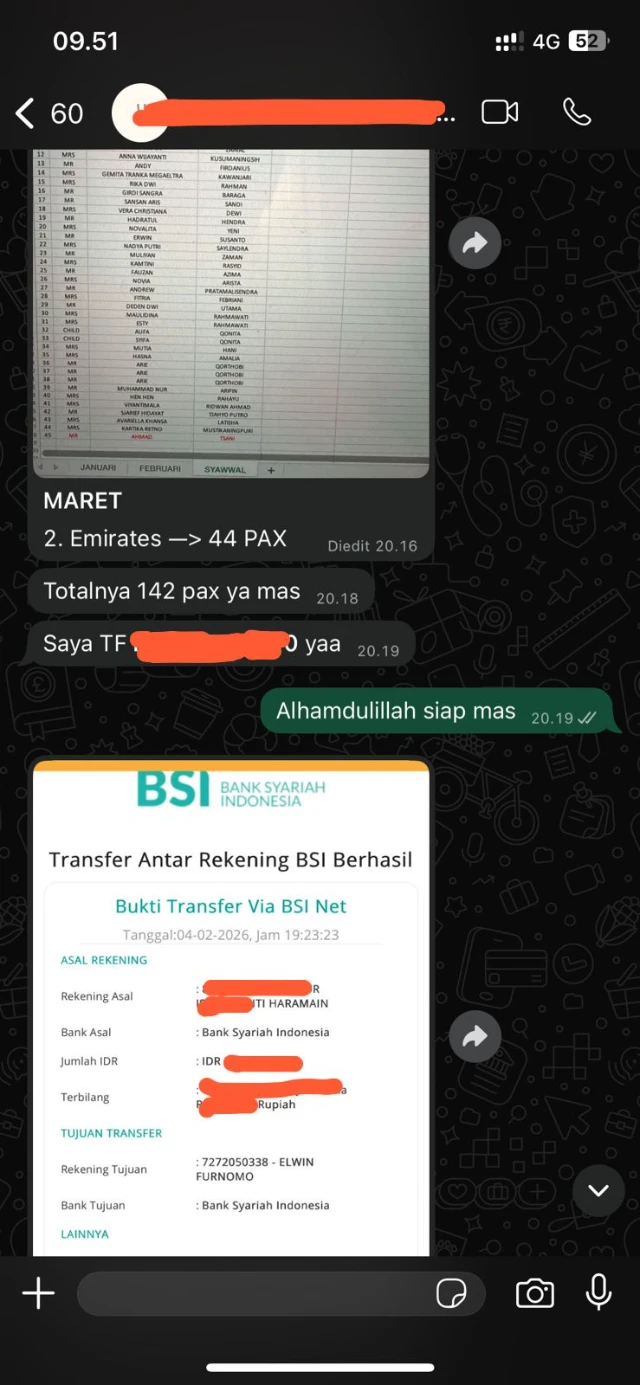Screen dimensions: 640x1385
Task: Open the camera to take a photo
Action: [535, 1294]
